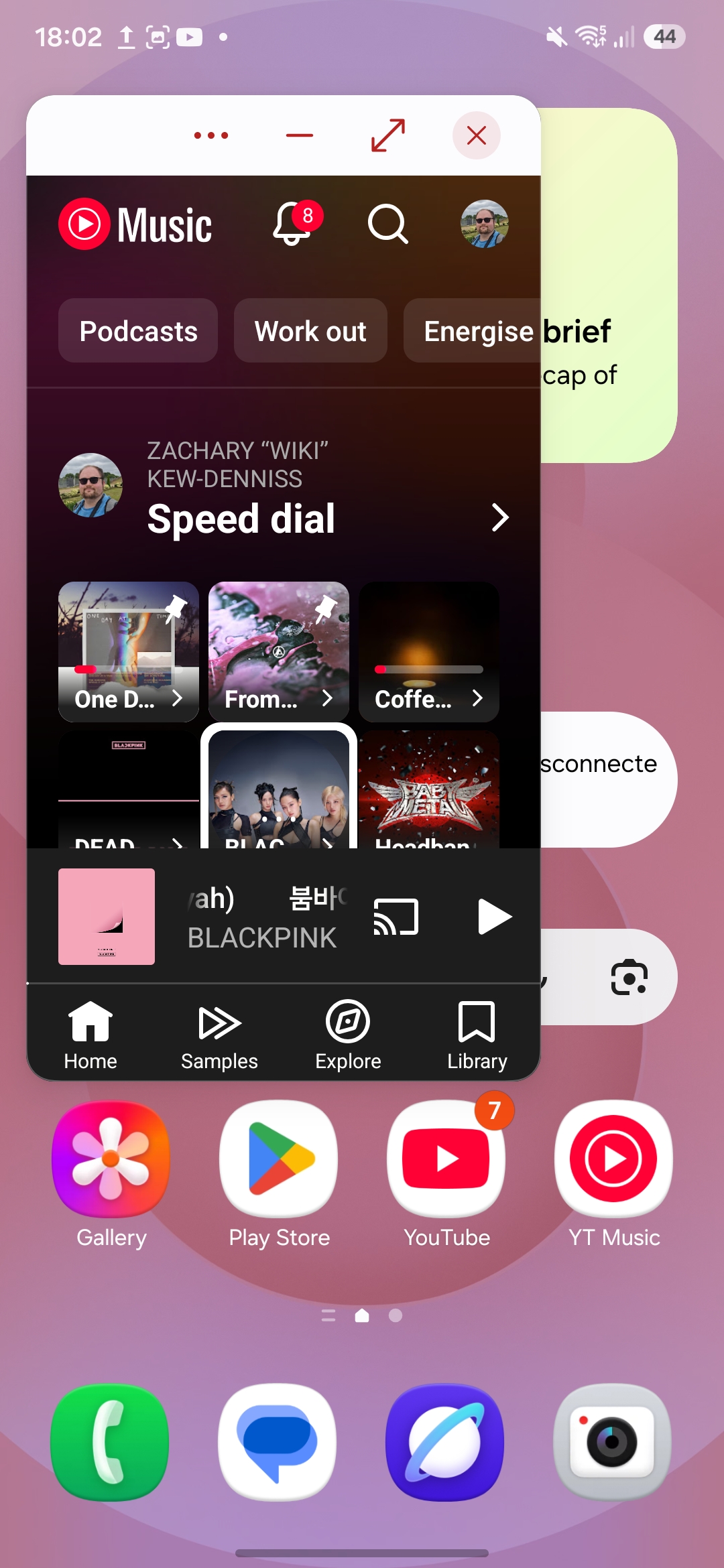Play the current BLACKPINK track
The height and width of the screenshot is (1568, 724).
point(494,916)
